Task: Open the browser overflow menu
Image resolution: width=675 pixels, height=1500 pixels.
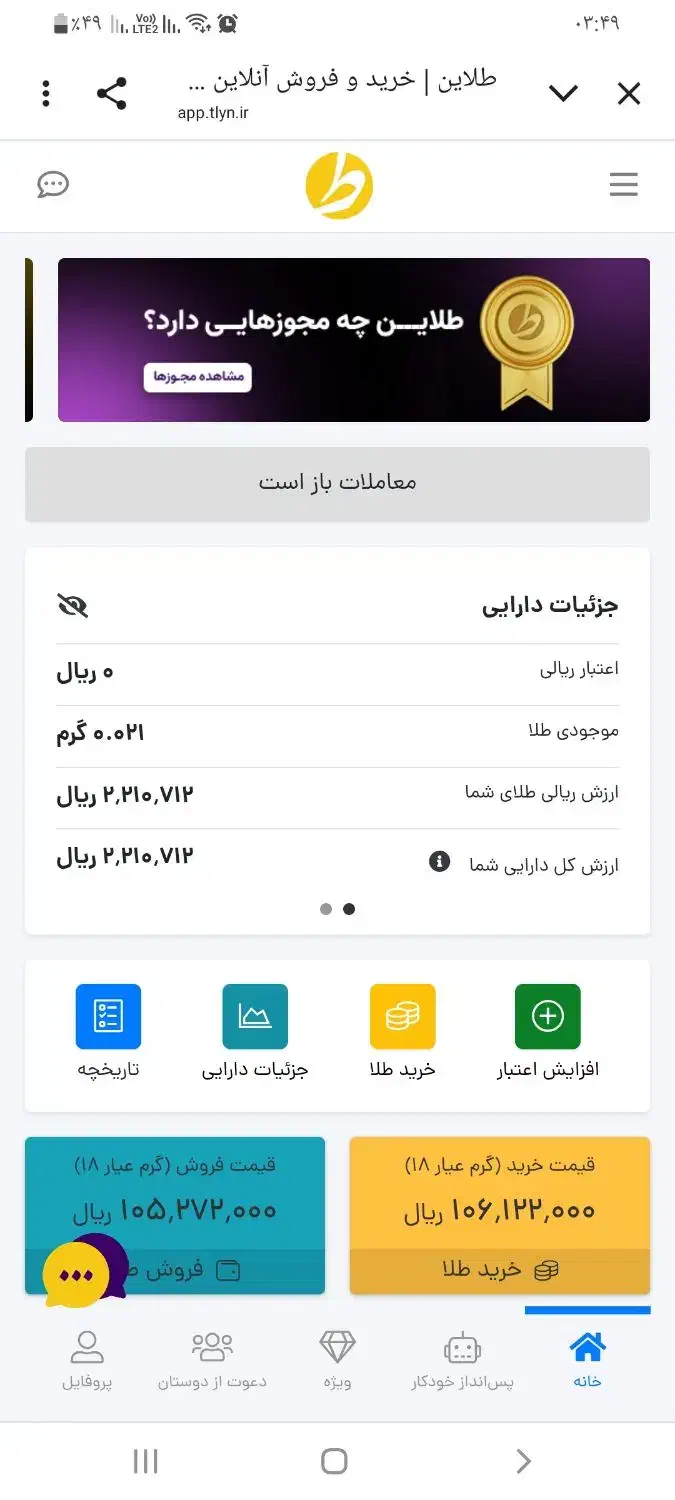Action: coord(46,94)
